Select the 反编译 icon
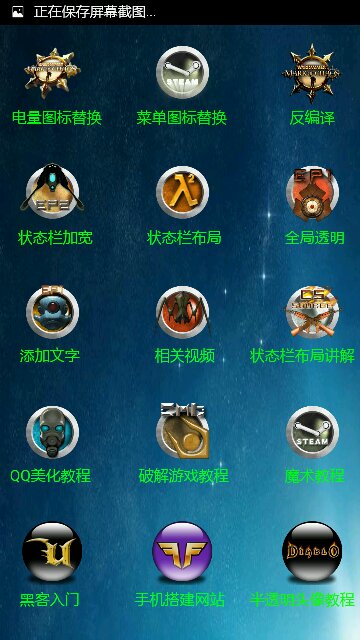Viewport: 360px width, 640px height. click(x=312, y=73)
